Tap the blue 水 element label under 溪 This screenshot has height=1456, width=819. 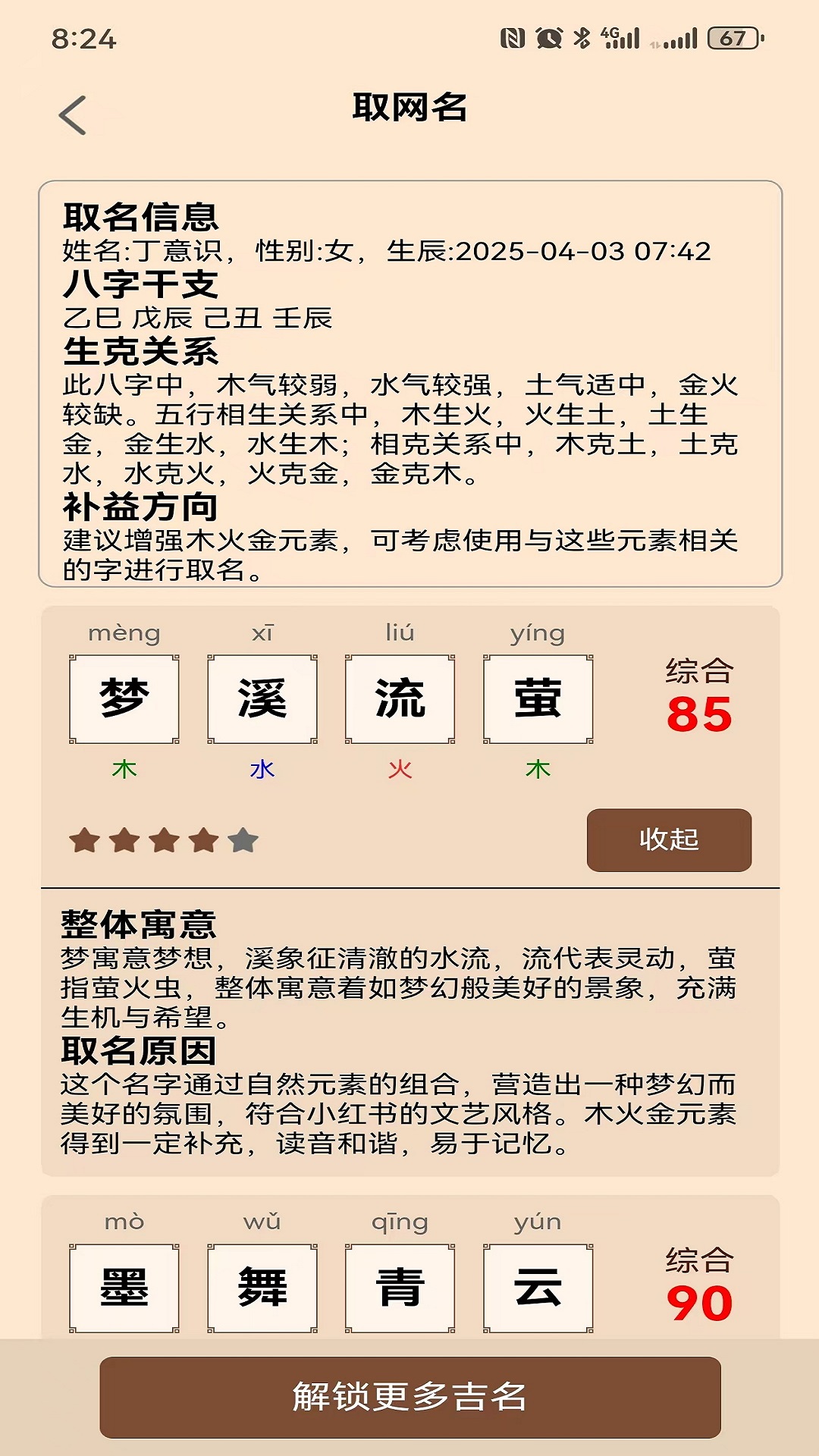tap(262, 771)
